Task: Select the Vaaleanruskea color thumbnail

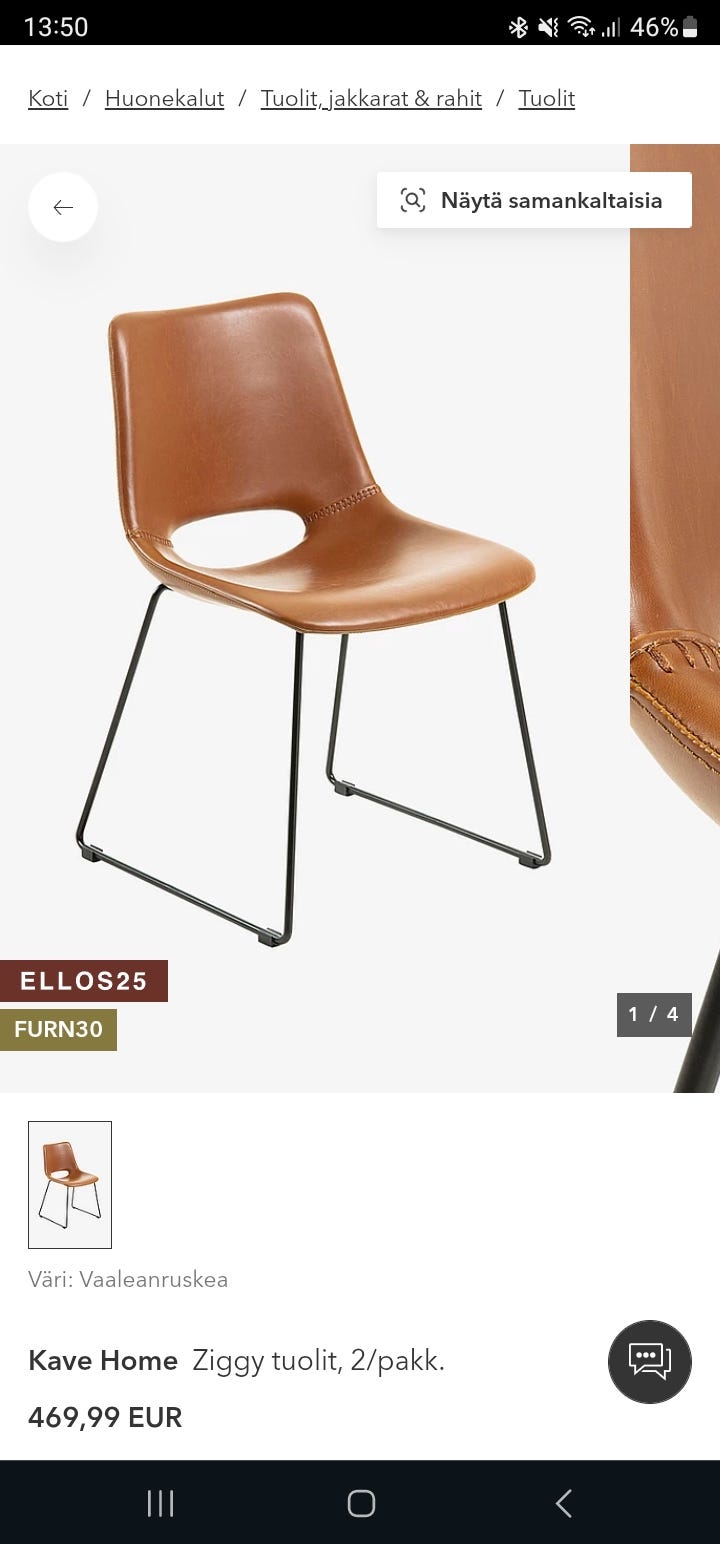Action: pos(70,1184)
